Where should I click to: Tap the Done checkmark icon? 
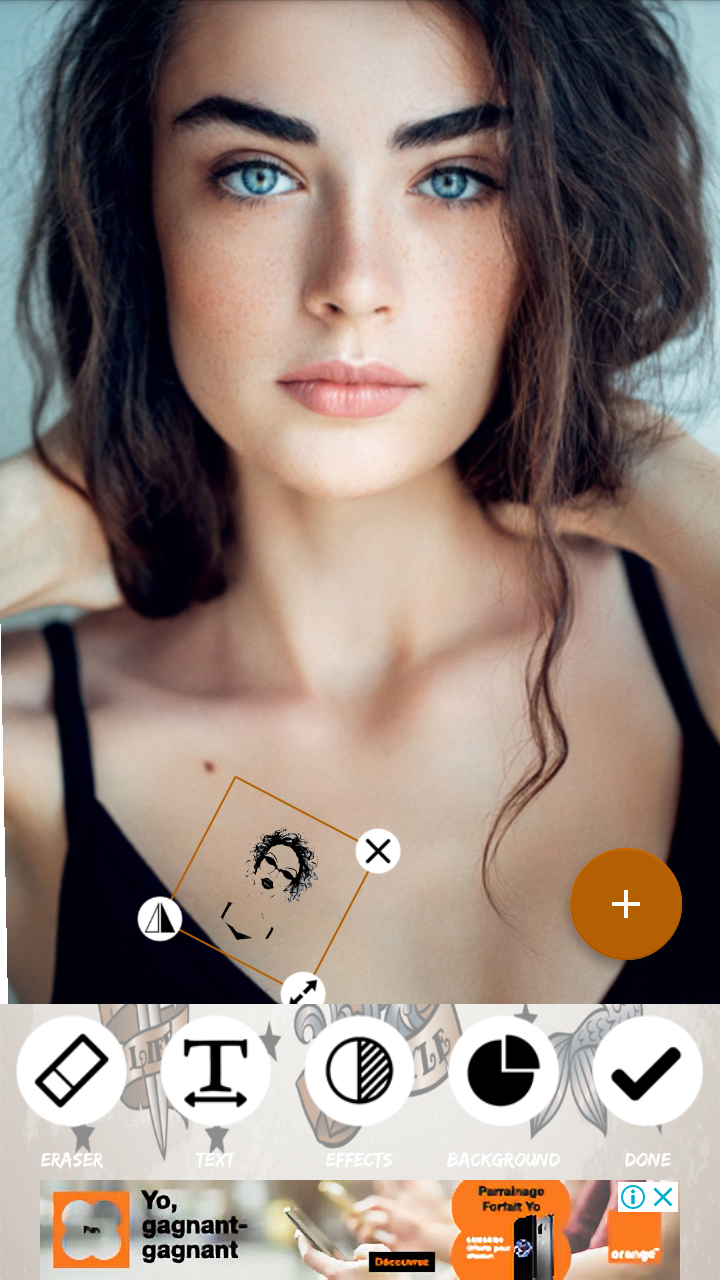[x=646, y=1069]
